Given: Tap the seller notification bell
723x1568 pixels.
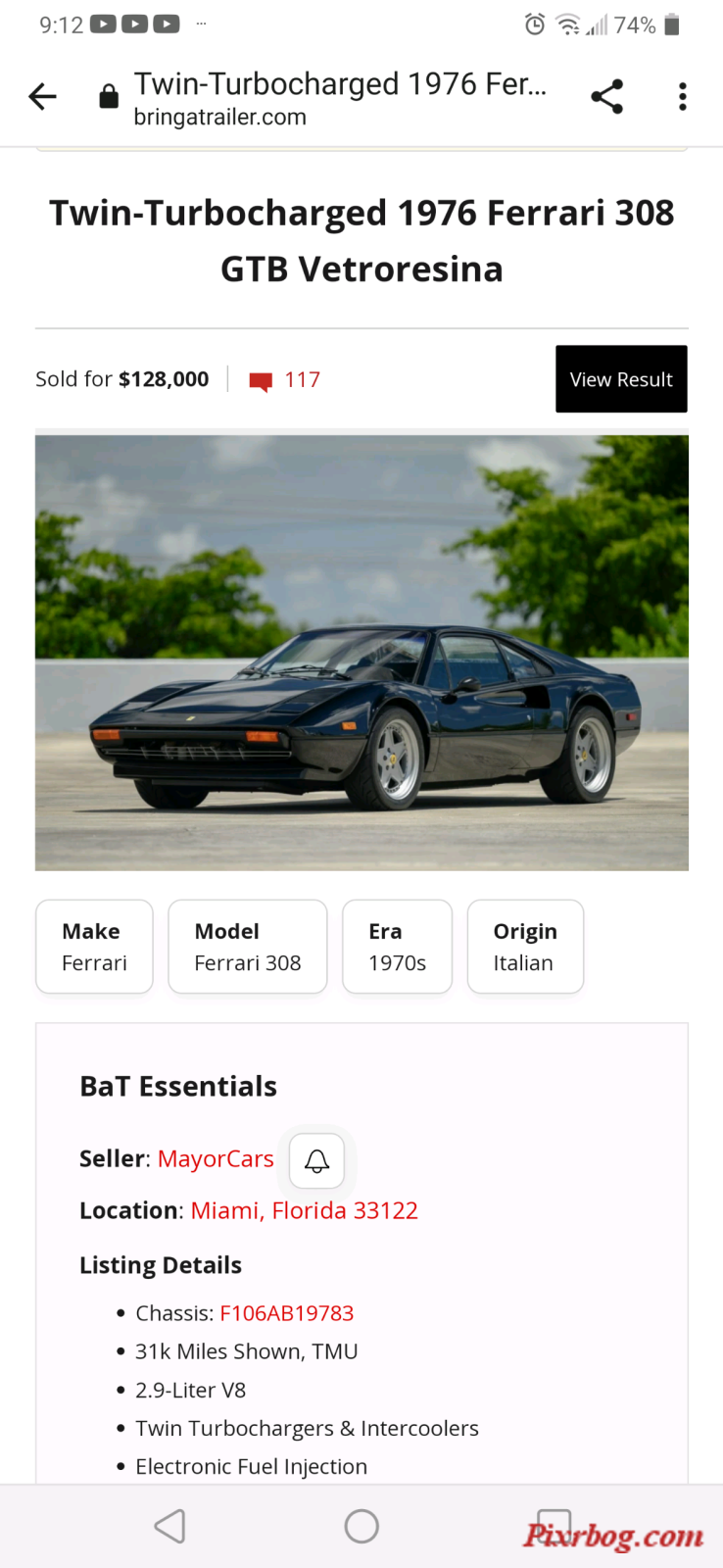Looking at the screenshot, I should pyautogui.click(x=316, y=1161).
